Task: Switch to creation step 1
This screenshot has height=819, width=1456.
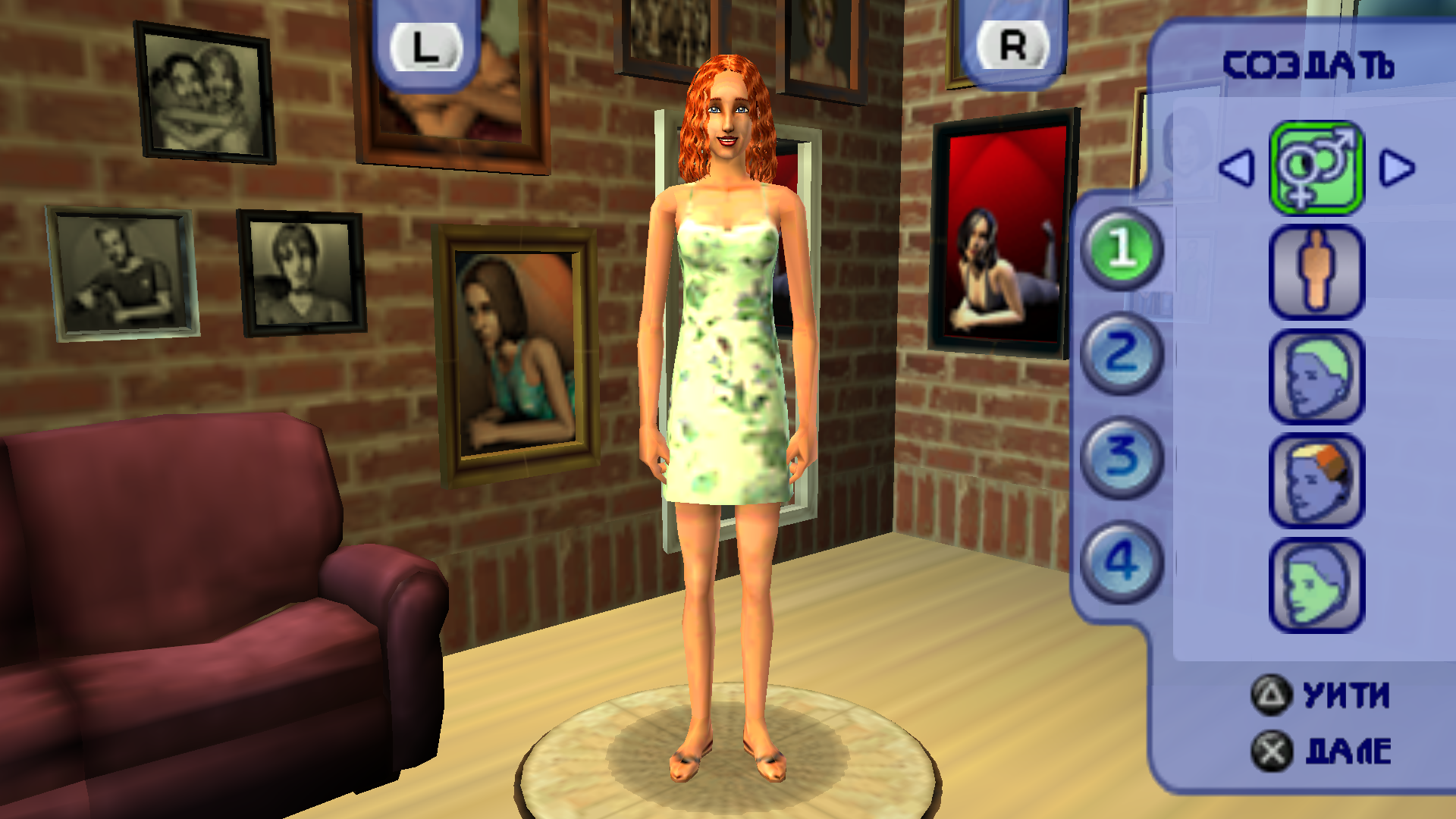Action: pyautogui.click(x=1122, y=249)
